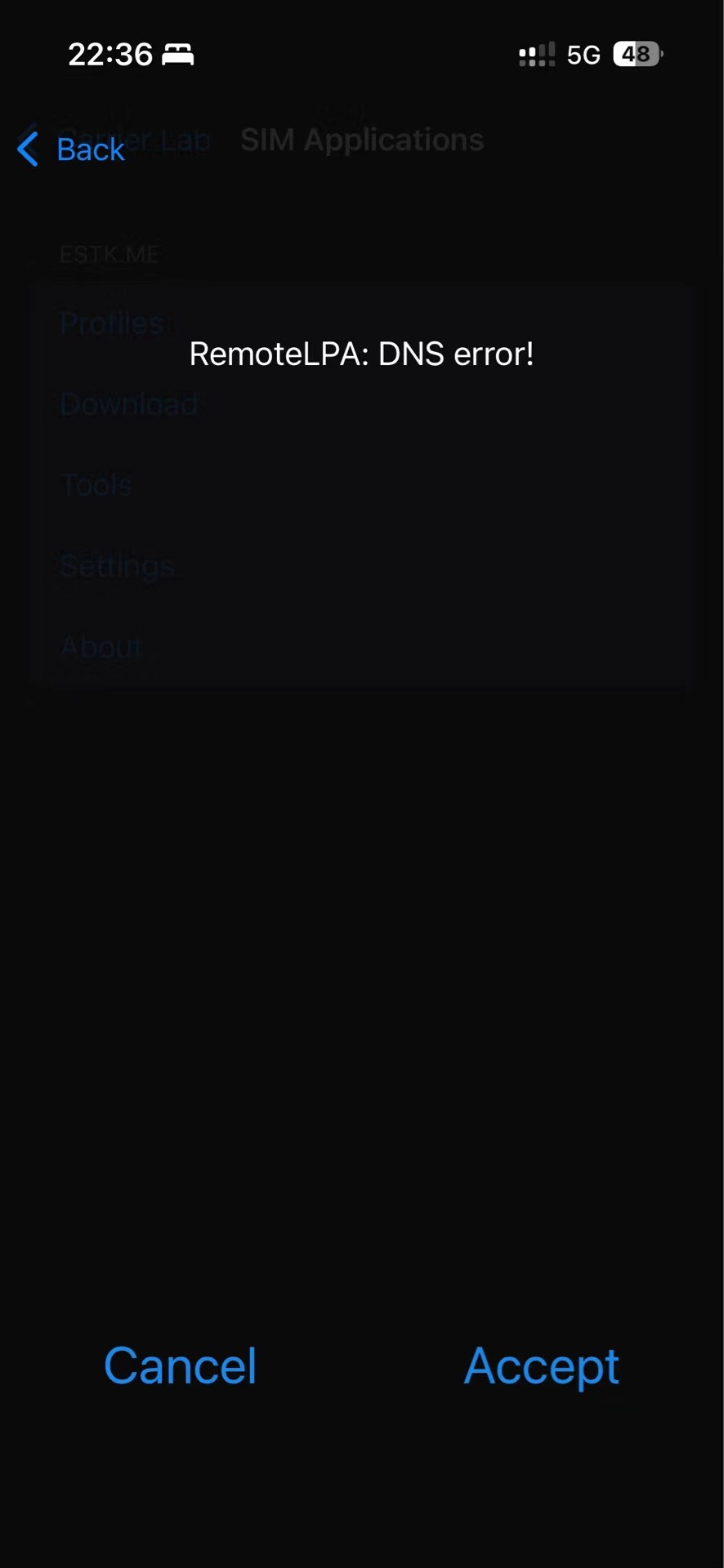
Task: Tap the clock showing 22:36
Action: pos(112,54)
